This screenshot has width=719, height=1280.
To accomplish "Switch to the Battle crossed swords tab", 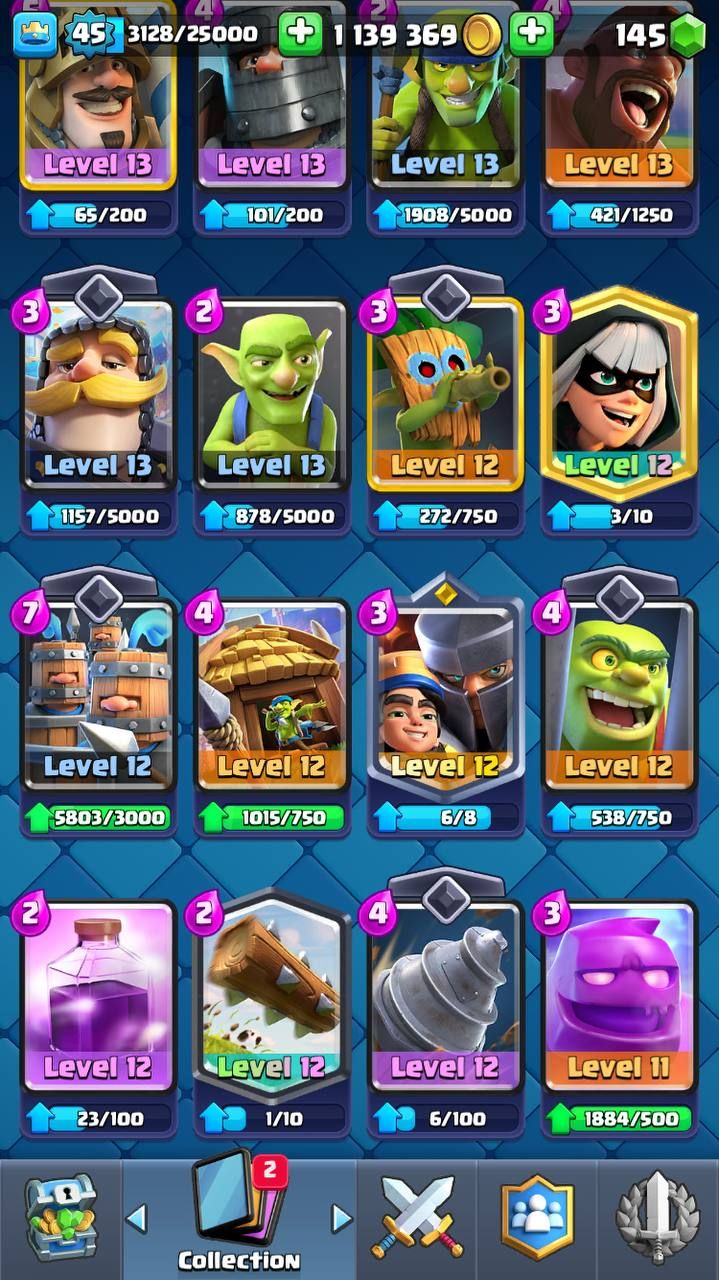I will pyautogui.click(x=415, y=1217).
